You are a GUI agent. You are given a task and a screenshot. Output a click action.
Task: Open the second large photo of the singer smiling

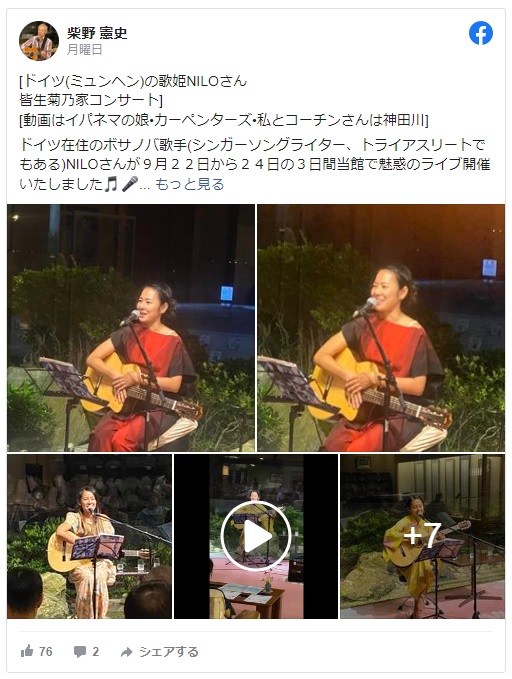(x=381, y=328)
